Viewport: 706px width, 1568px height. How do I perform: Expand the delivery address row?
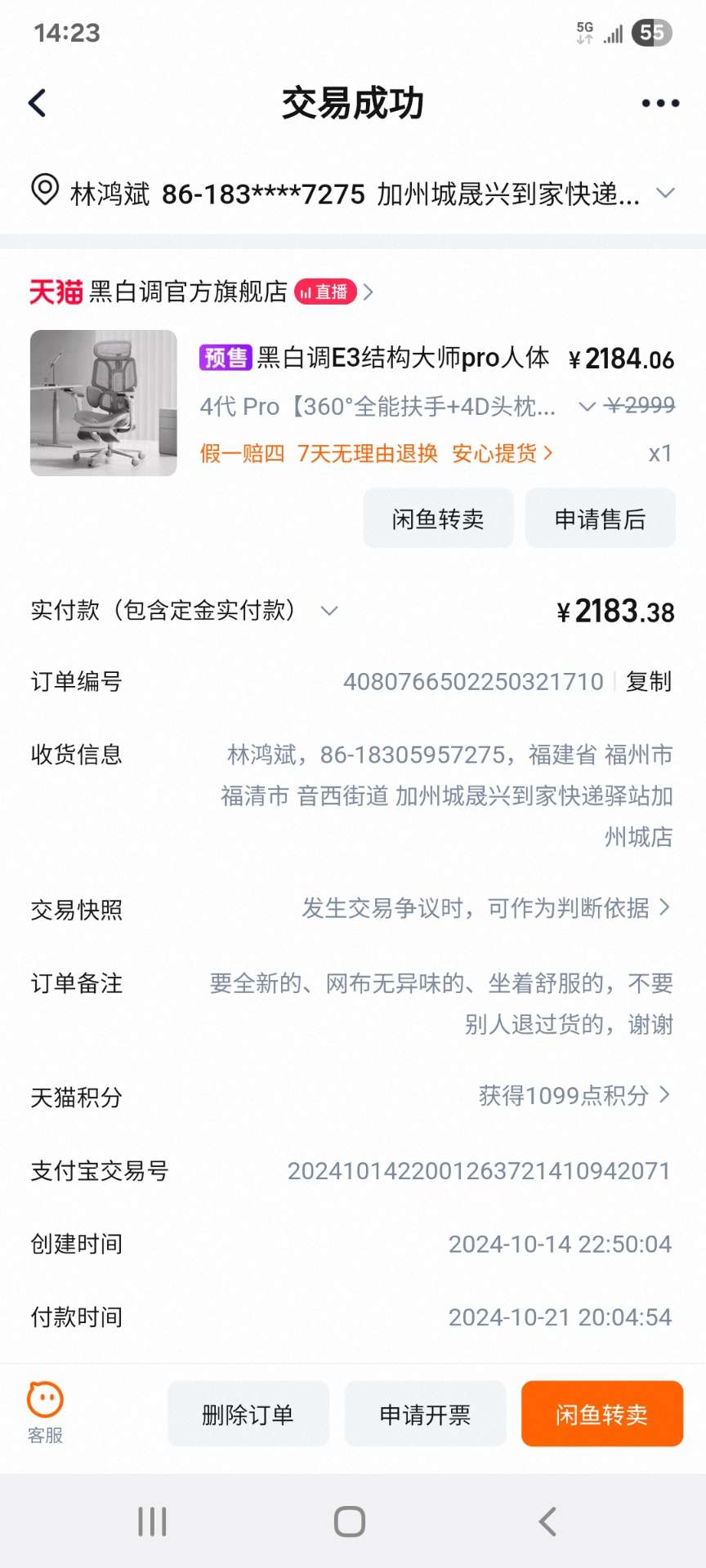point(666,194)
